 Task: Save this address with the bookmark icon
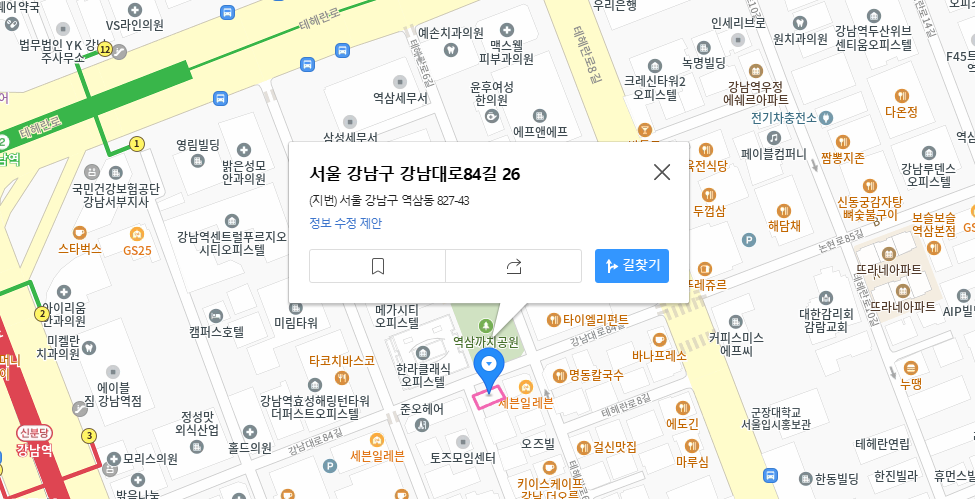point(377,266)
